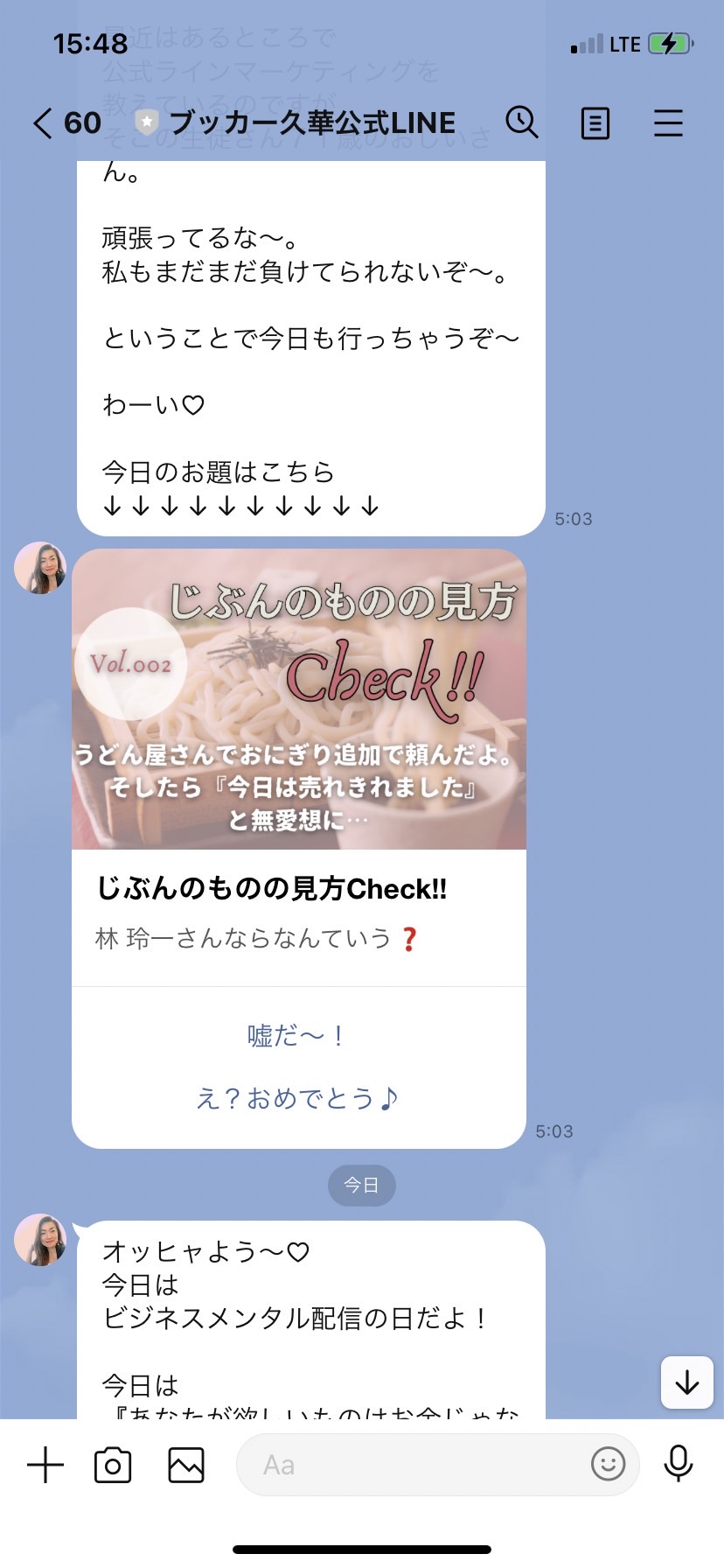Record a voice message with microphone
The width and height of the screenshot is (724, 1568).
679,1463
